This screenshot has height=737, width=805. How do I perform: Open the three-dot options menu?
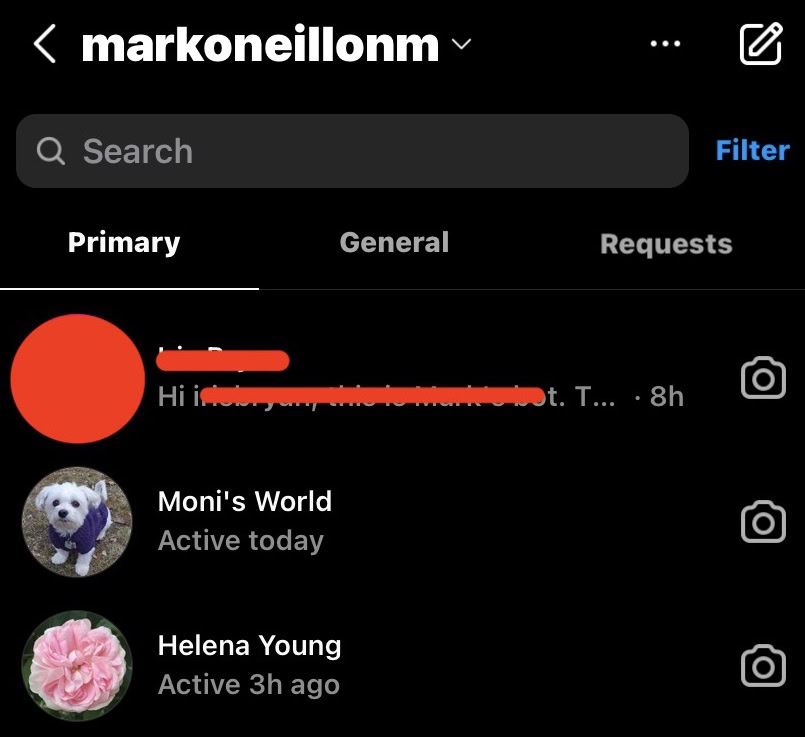(665, 44)
